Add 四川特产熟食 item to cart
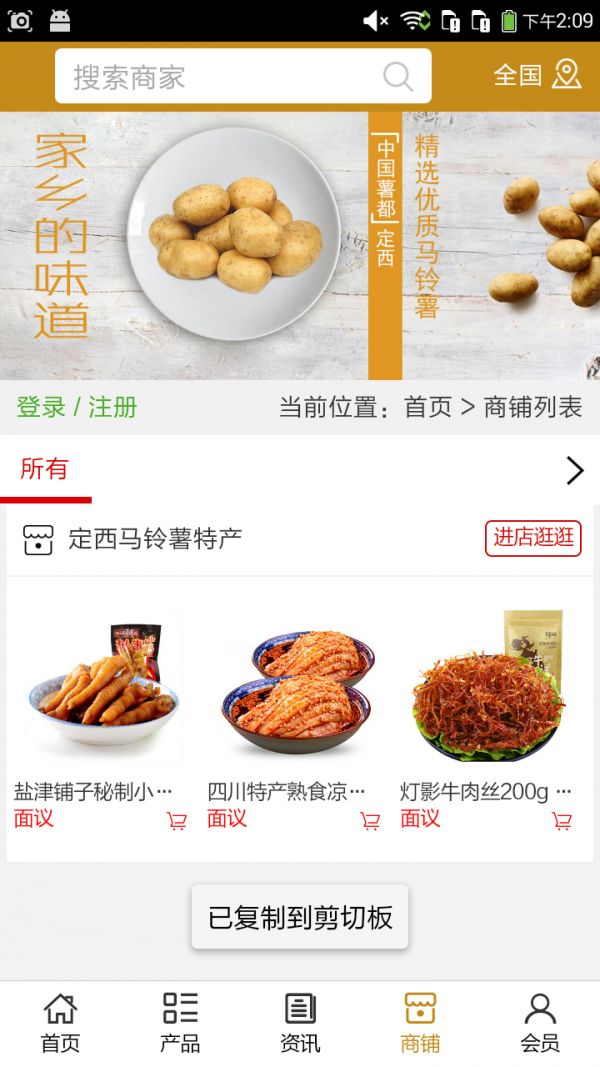 370,821
